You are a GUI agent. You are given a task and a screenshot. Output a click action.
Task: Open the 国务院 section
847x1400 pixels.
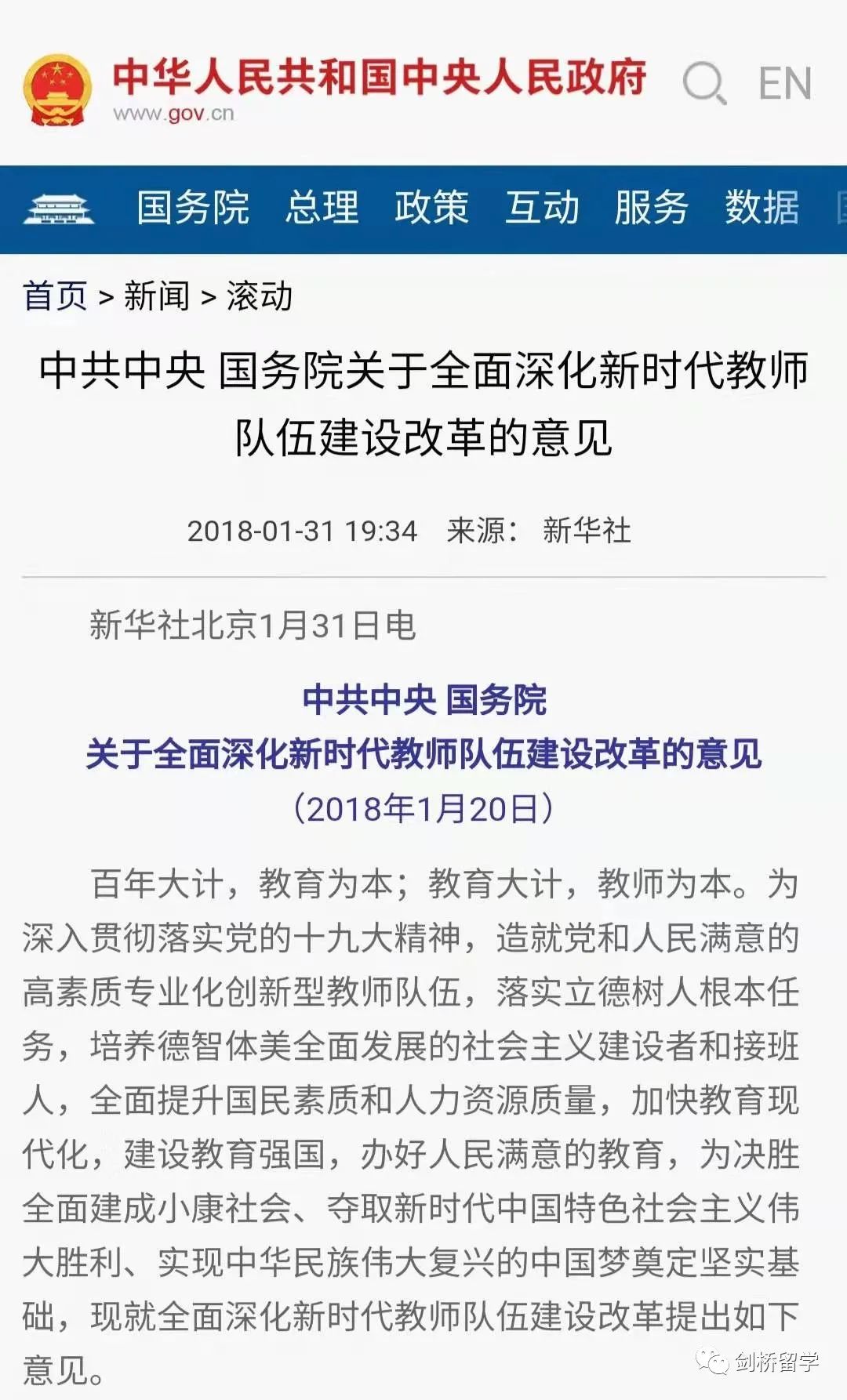(193, 209)
